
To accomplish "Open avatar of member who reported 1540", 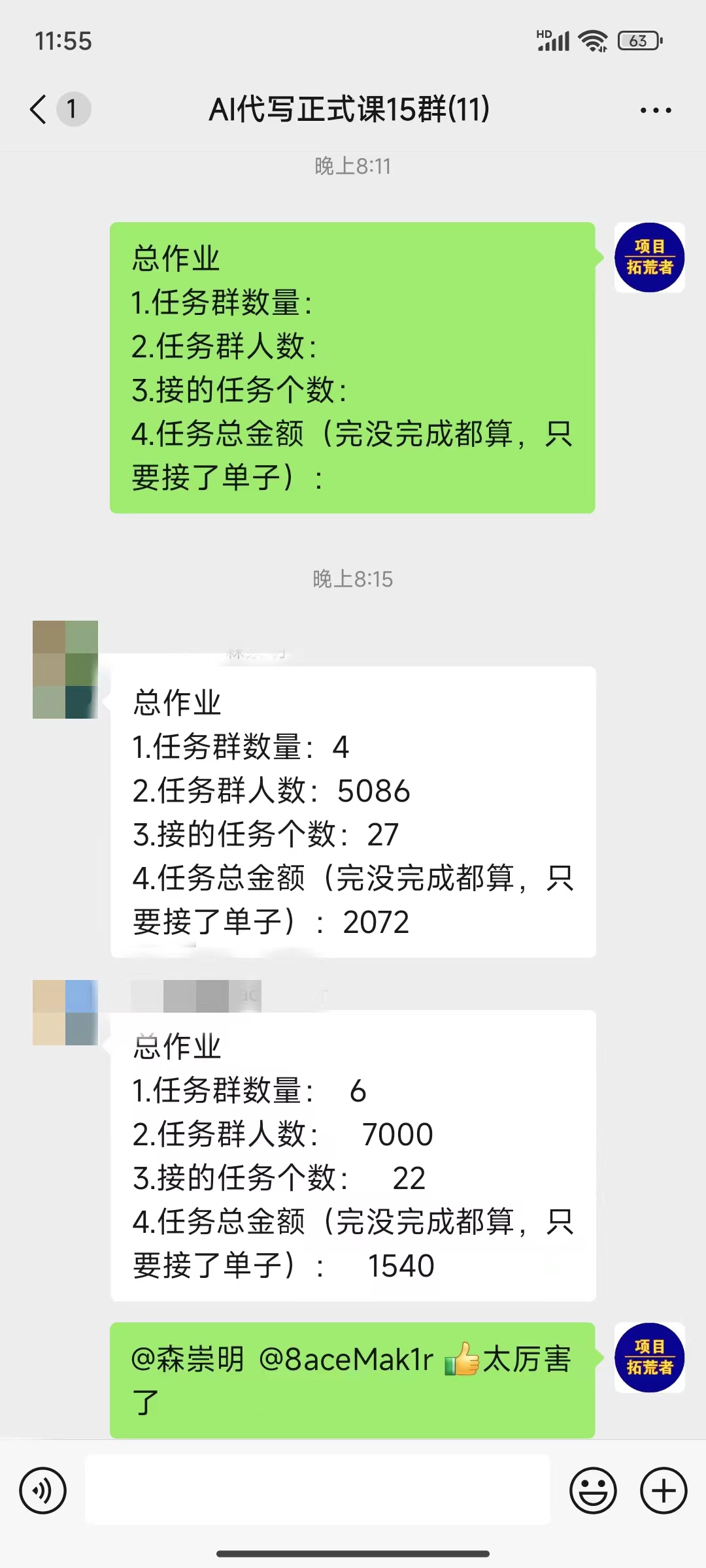I will click(65, 1013).
